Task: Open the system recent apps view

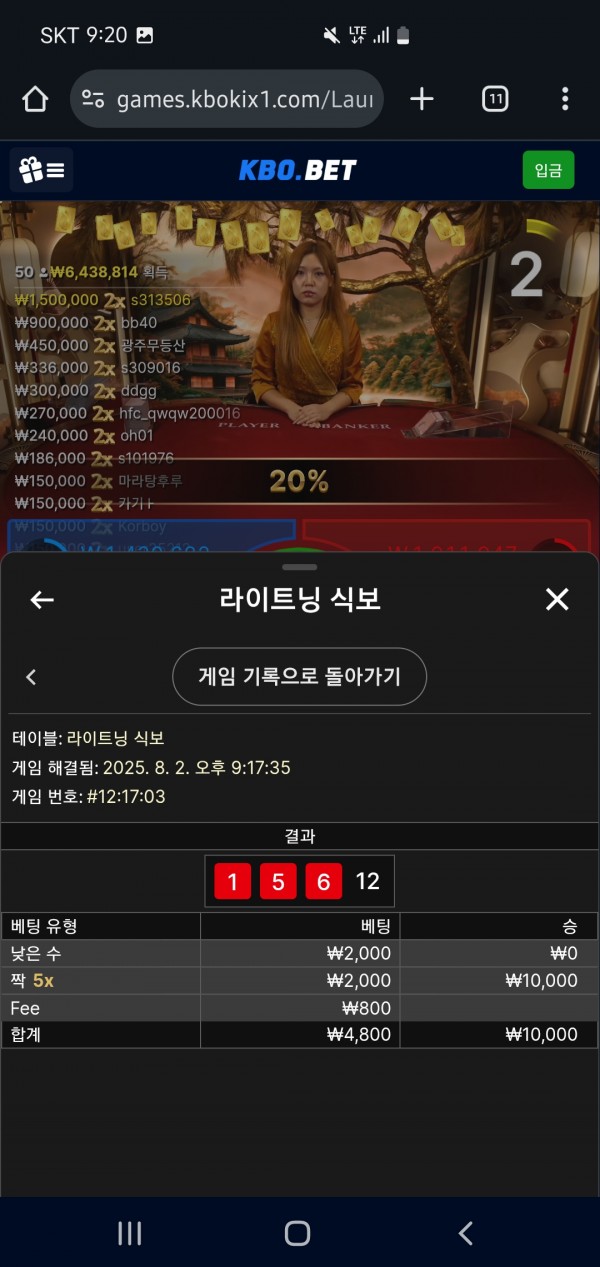Action: [x=130, y=1233]
